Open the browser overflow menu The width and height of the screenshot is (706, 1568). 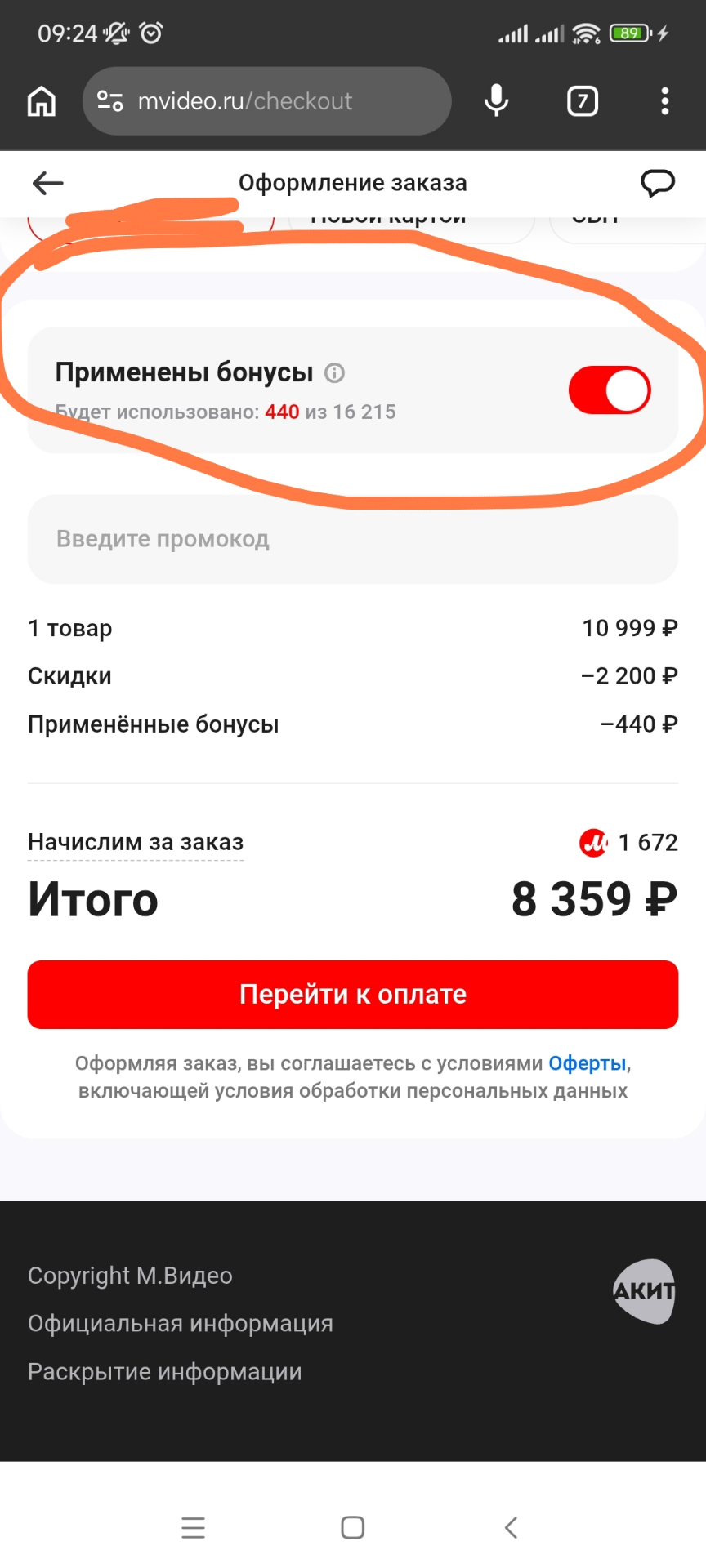click(x=665, y=101)
